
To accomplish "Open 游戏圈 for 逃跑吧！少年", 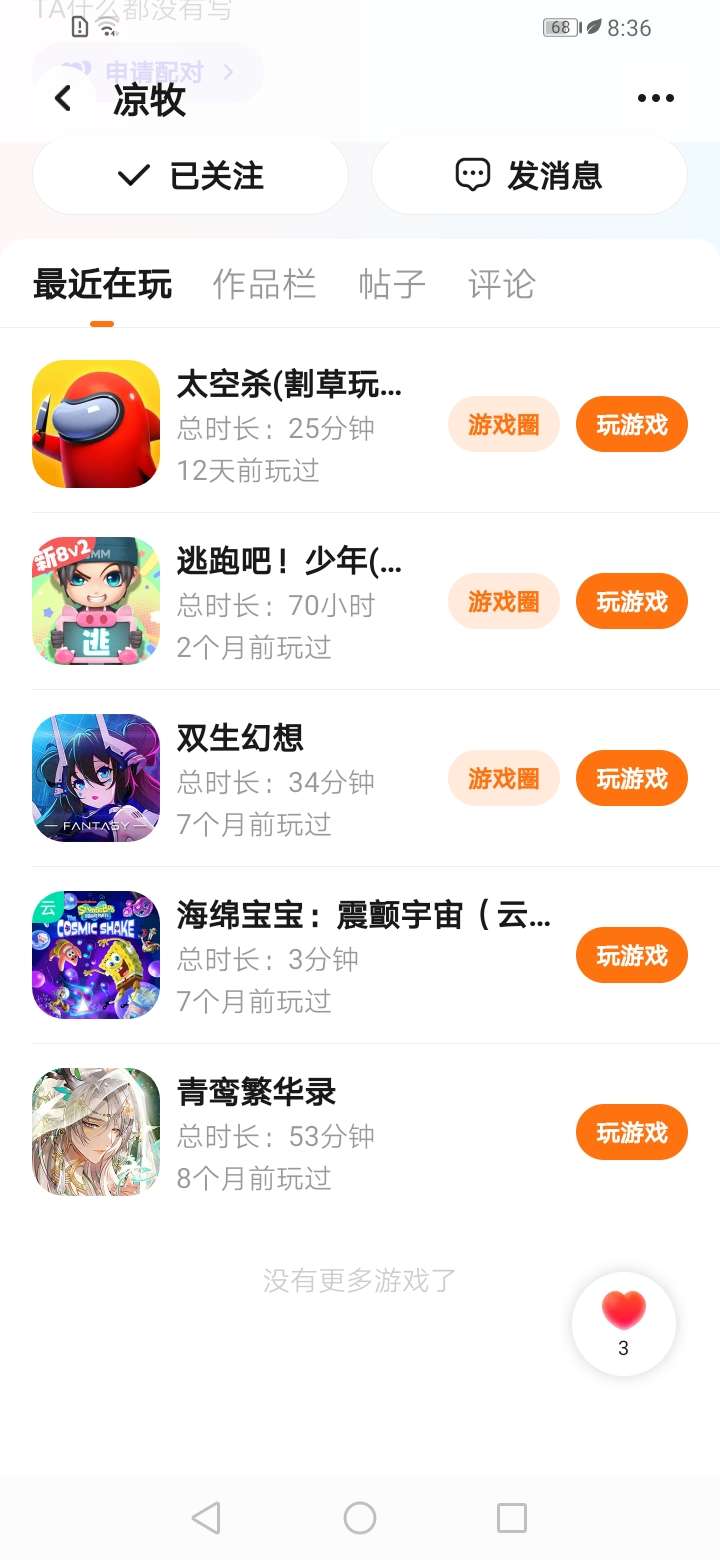I will pos(503,602).
